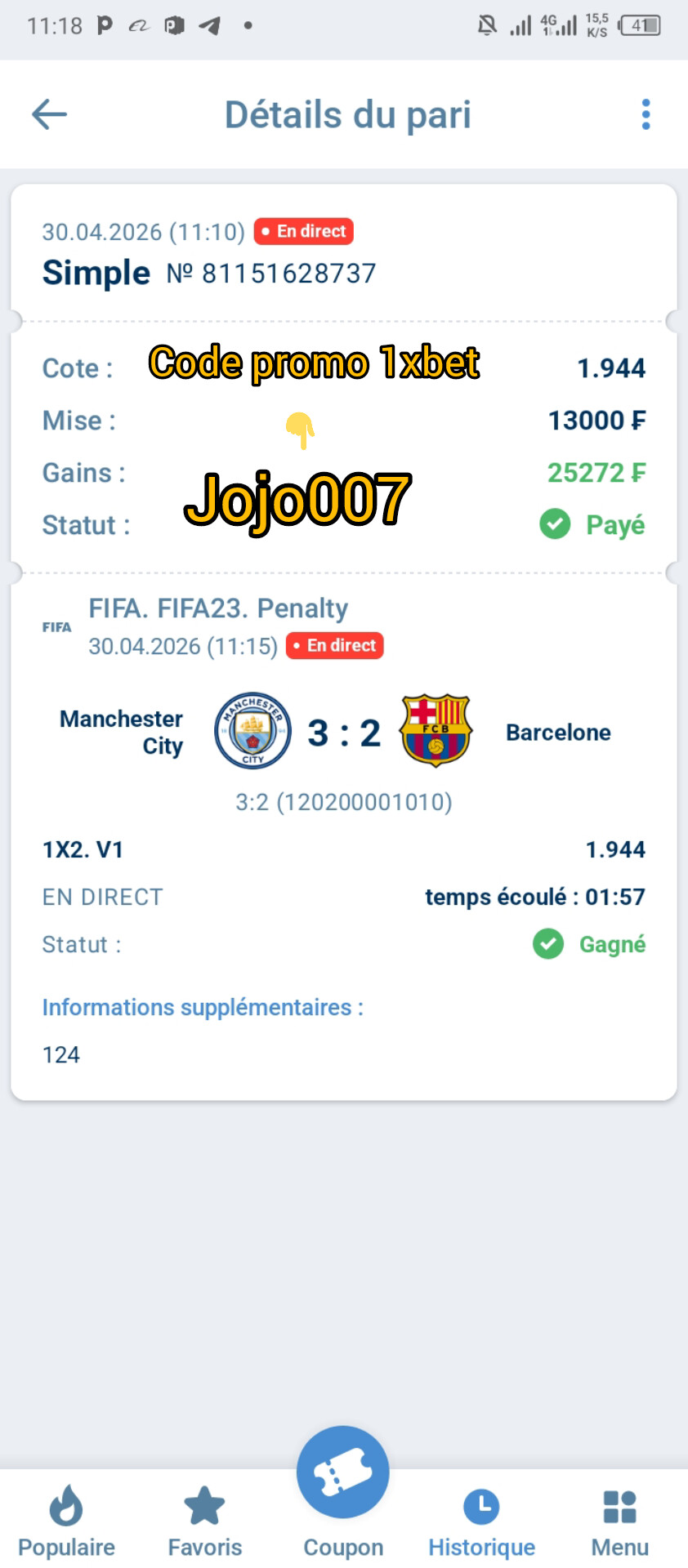Viewport: 688px width, 1568px height.
Task: Open the Manchester City vs Barcelone match
Action: (343, 733)
